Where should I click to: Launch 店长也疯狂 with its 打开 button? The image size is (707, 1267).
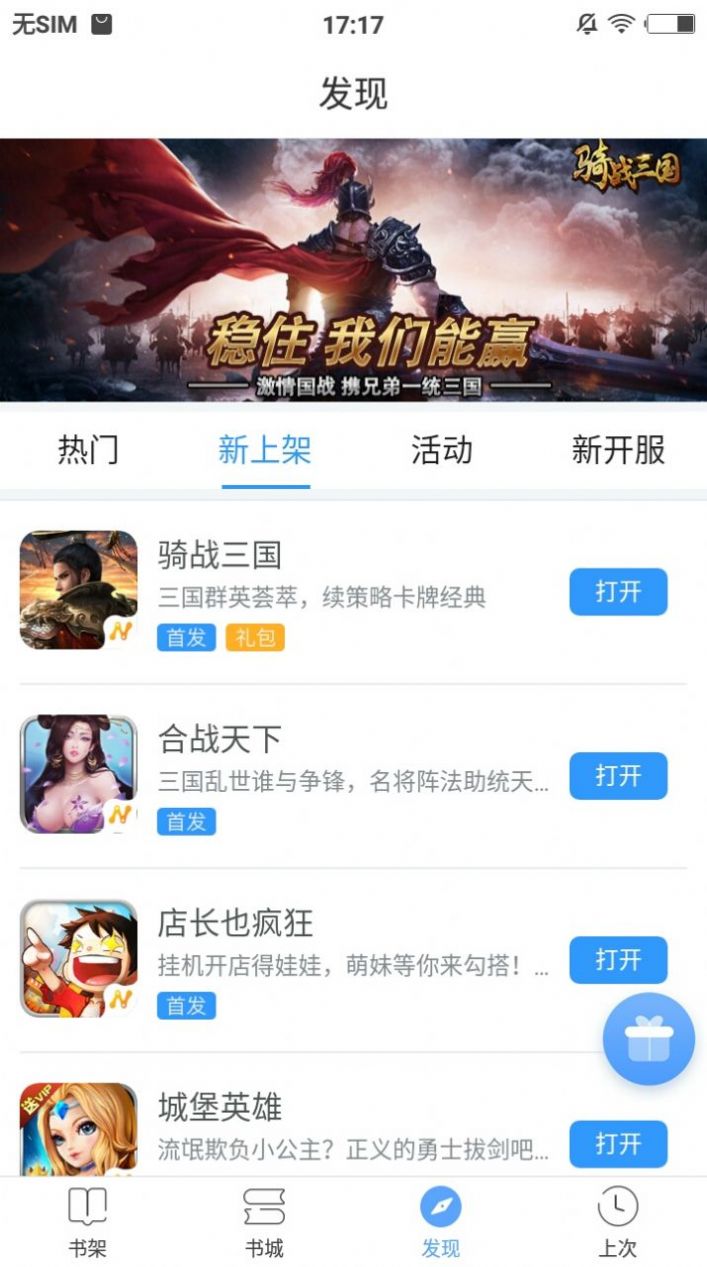(x=618, y=960)
